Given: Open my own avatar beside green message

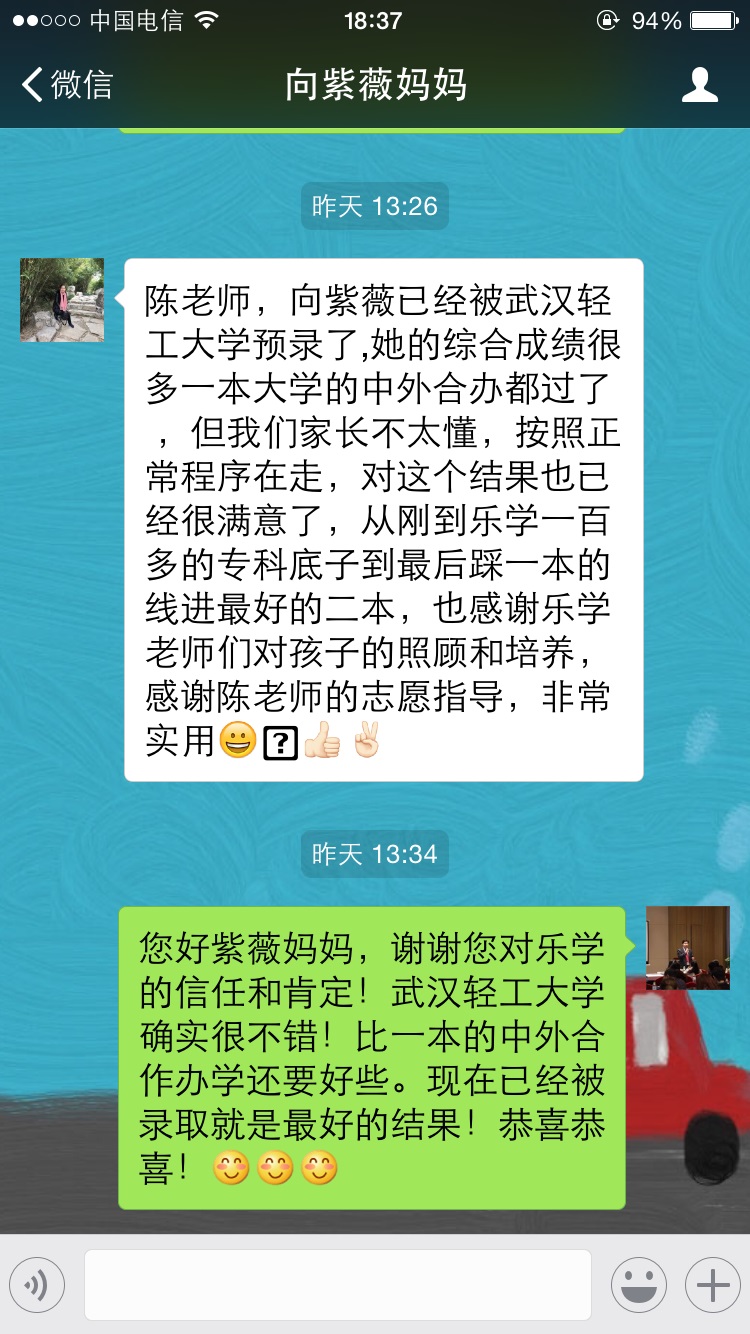Looking at the screenshot, I should coord(687,948).
